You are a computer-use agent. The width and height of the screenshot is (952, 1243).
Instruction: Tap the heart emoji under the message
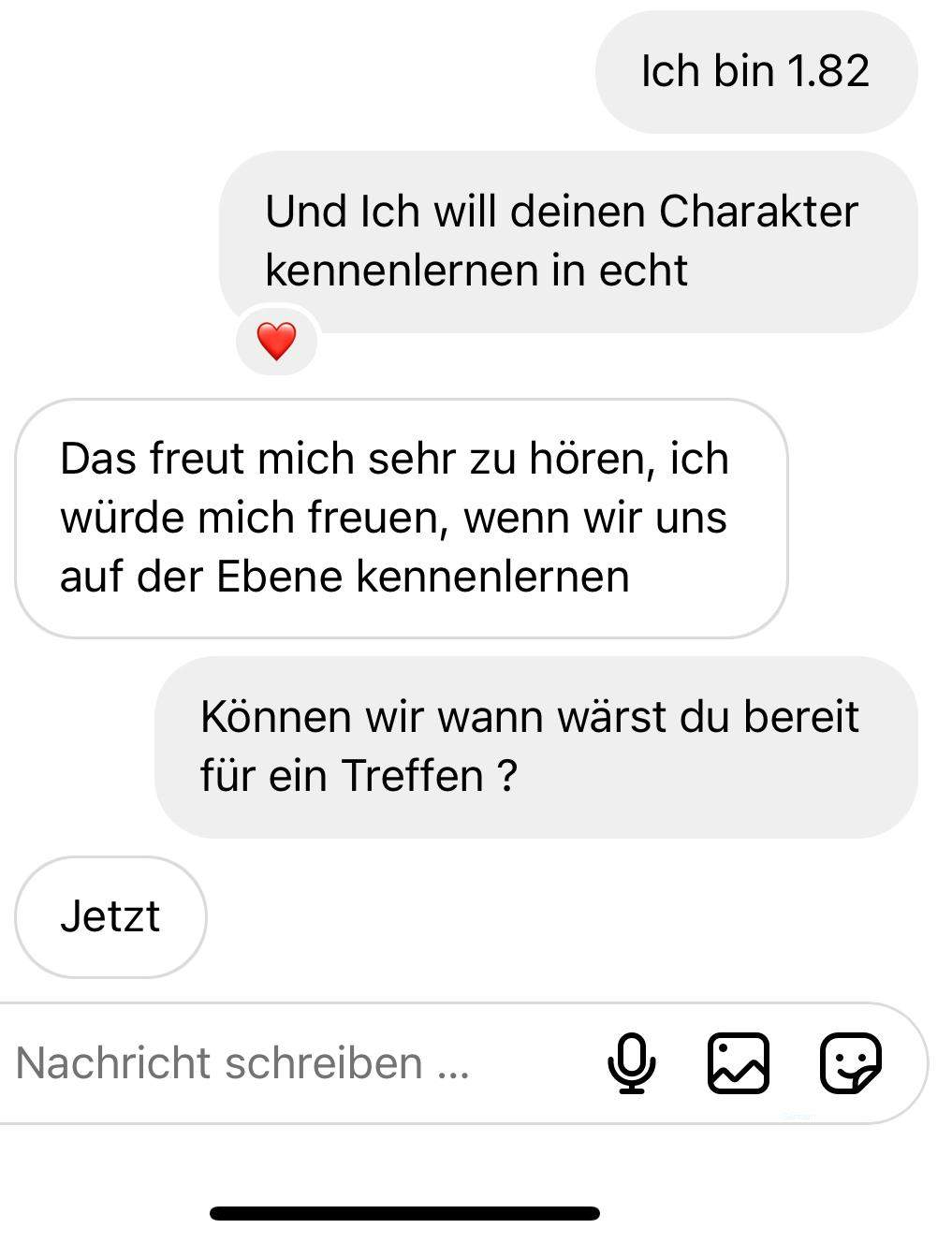coord(276,340)
